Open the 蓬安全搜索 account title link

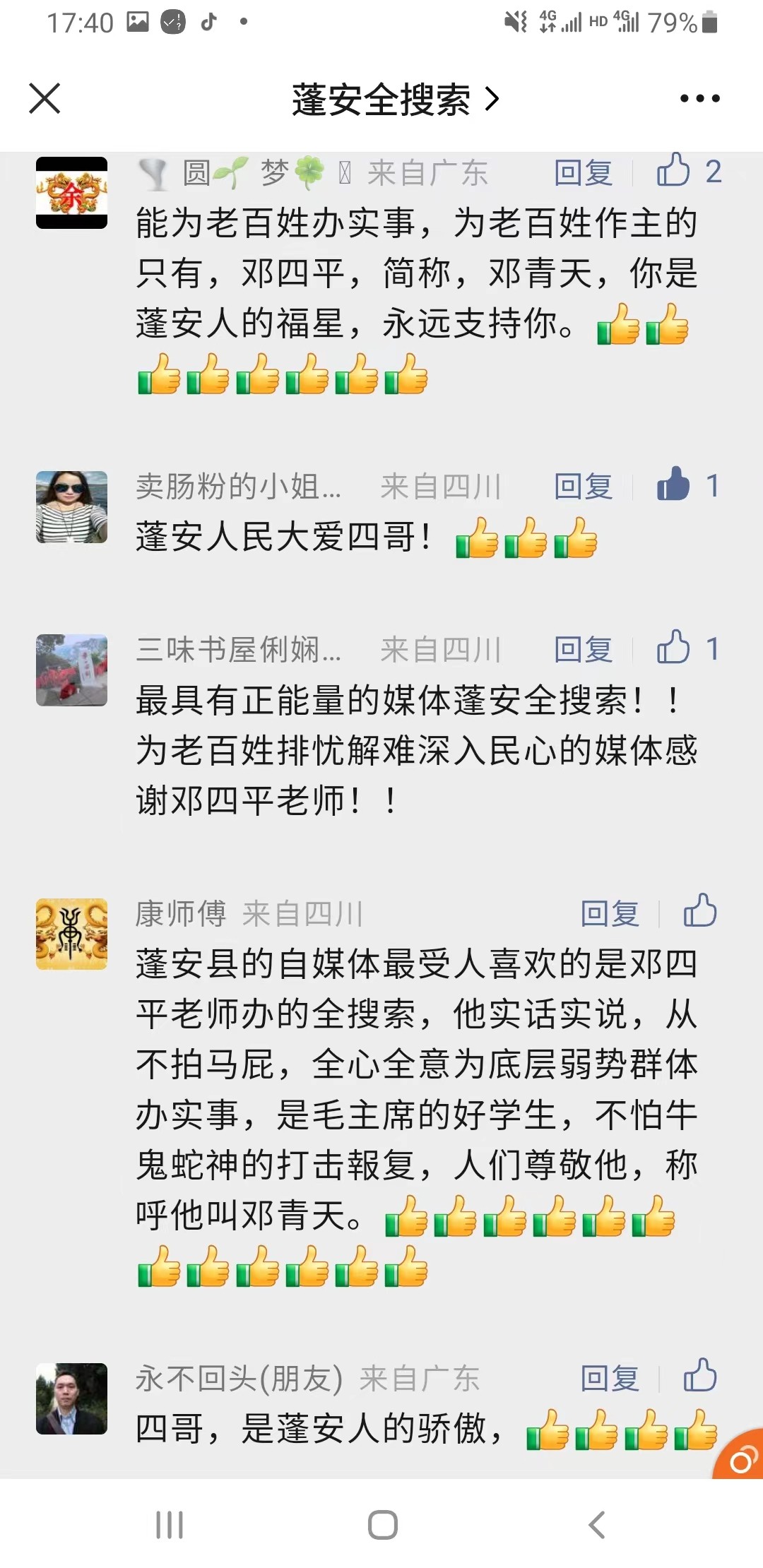tap(394, 99)
